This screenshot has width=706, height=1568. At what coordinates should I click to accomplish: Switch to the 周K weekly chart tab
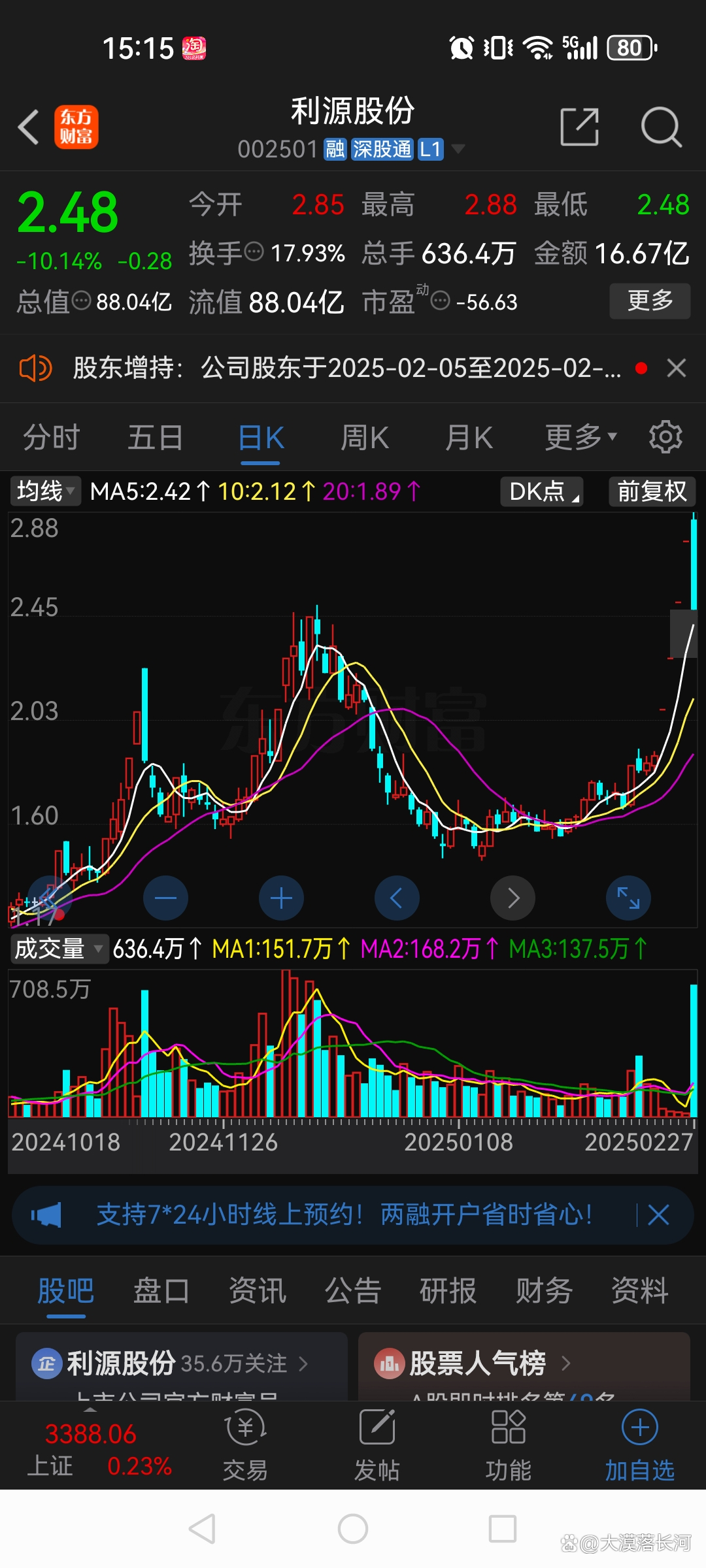364,436
